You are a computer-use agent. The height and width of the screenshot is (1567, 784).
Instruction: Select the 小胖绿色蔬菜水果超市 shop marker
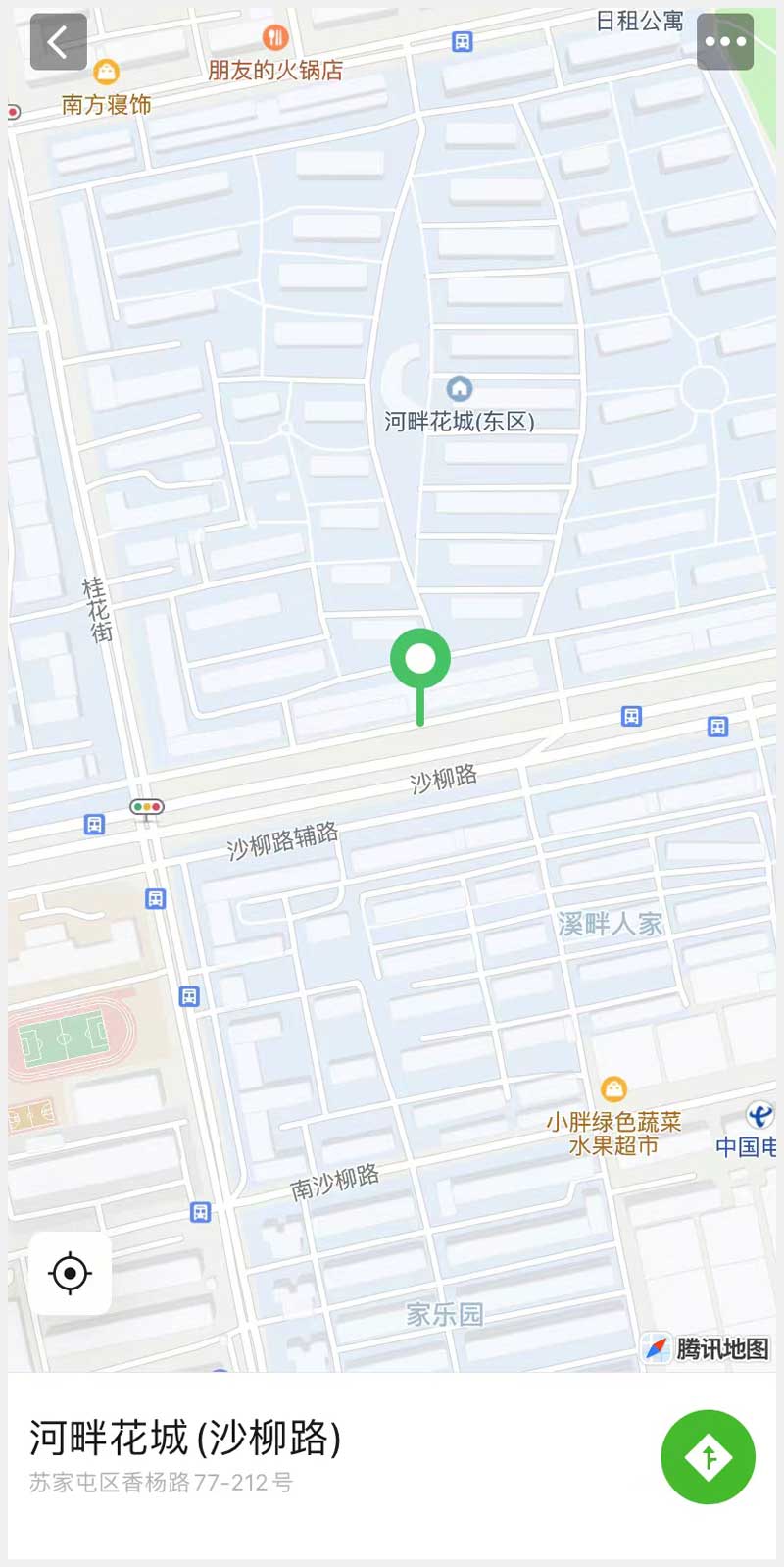613,1088
